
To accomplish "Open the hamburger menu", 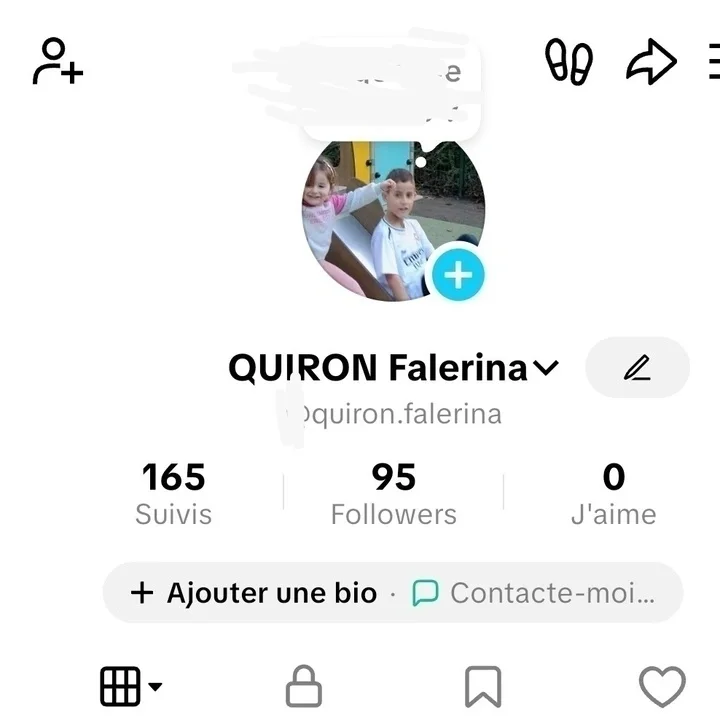I will click(x=713, y=63).
